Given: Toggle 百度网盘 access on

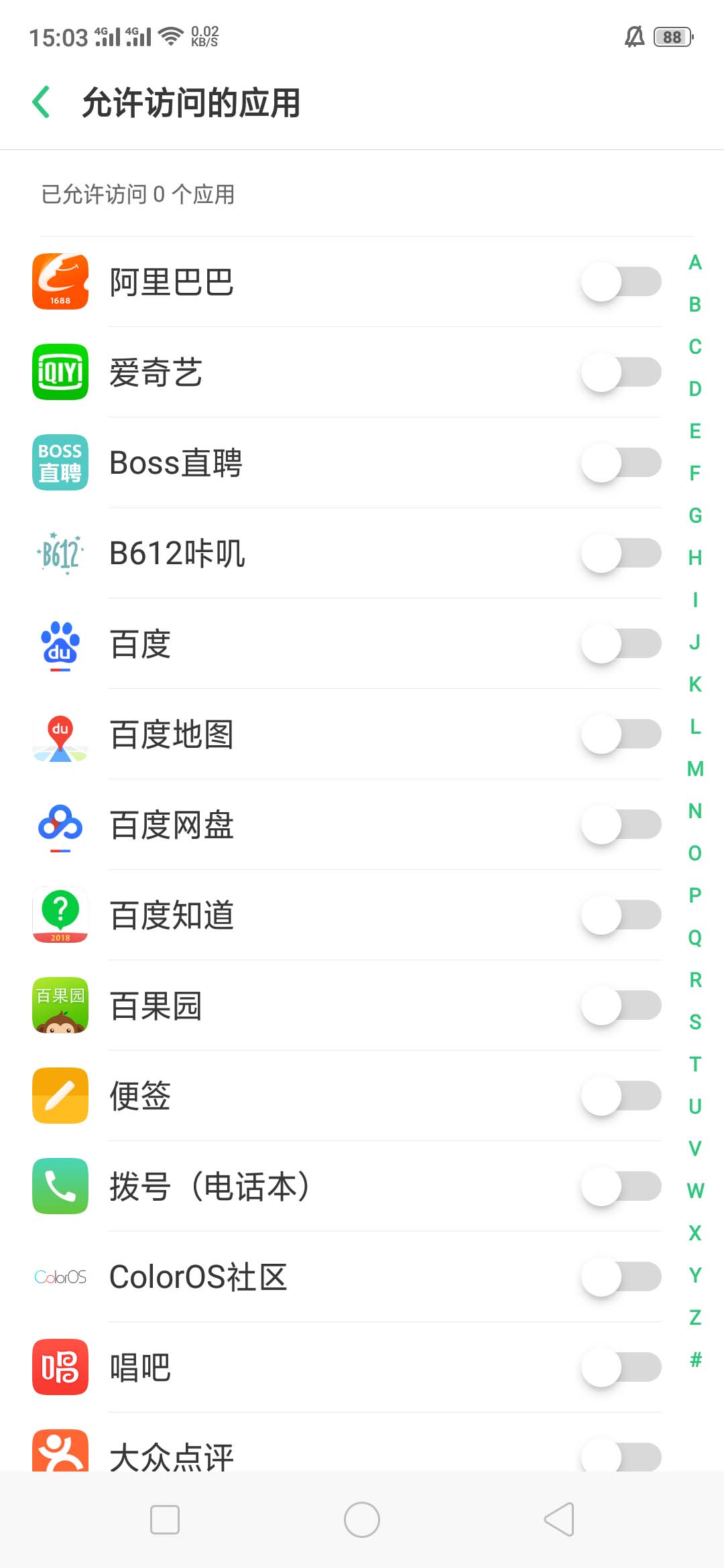Looking at the screenshot, I should click(621, 824).
